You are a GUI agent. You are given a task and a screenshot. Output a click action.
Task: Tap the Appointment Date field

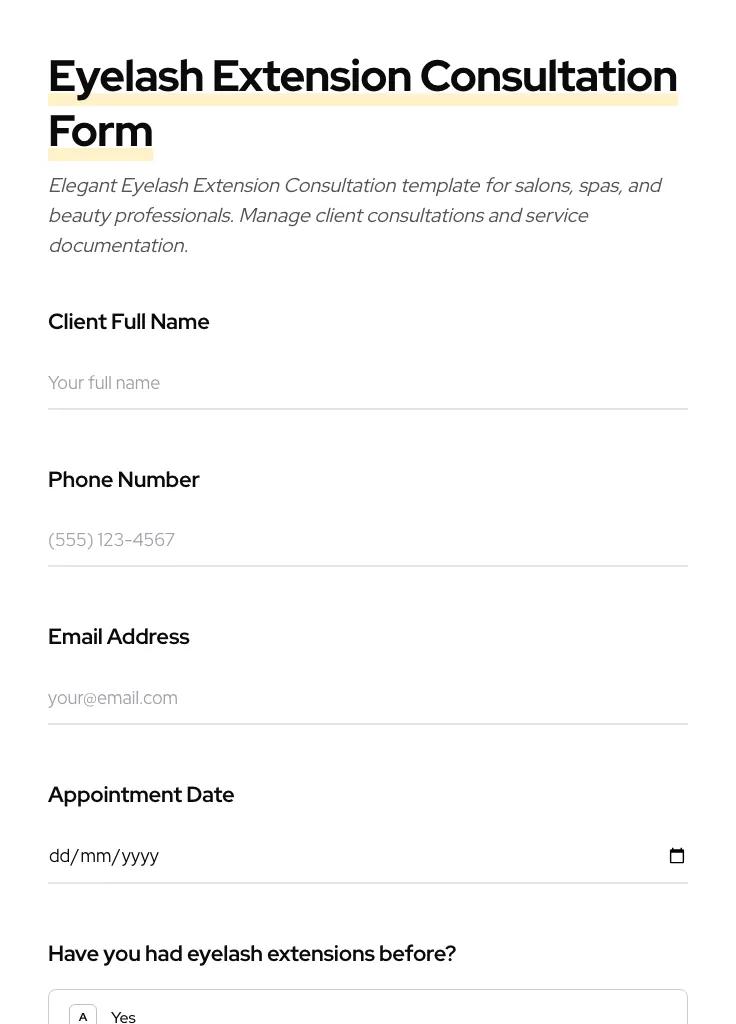pyautogui.click(x=340, y=856)
